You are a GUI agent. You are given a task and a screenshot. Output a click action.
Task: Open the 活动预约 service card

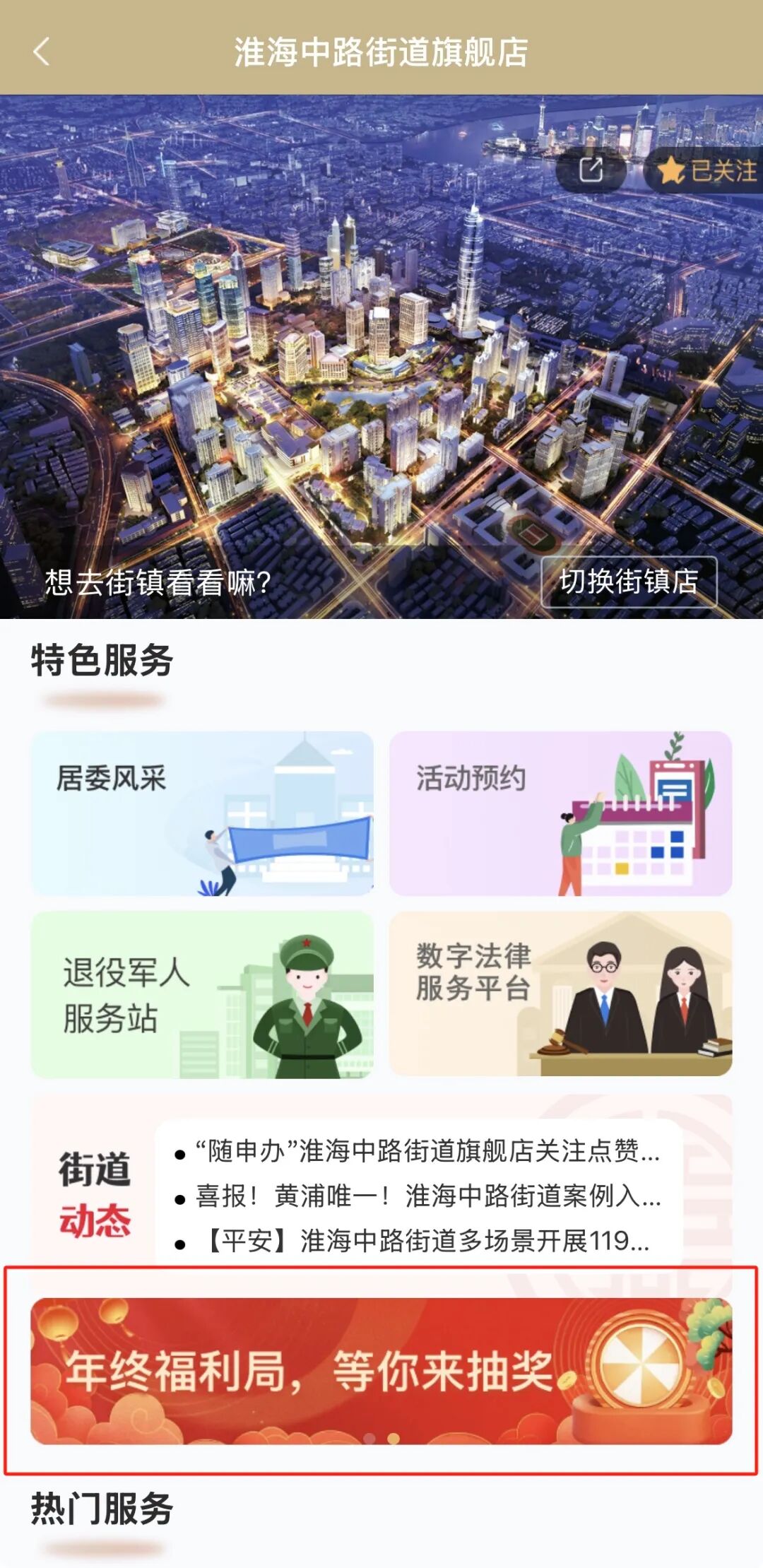coord(560,813)
